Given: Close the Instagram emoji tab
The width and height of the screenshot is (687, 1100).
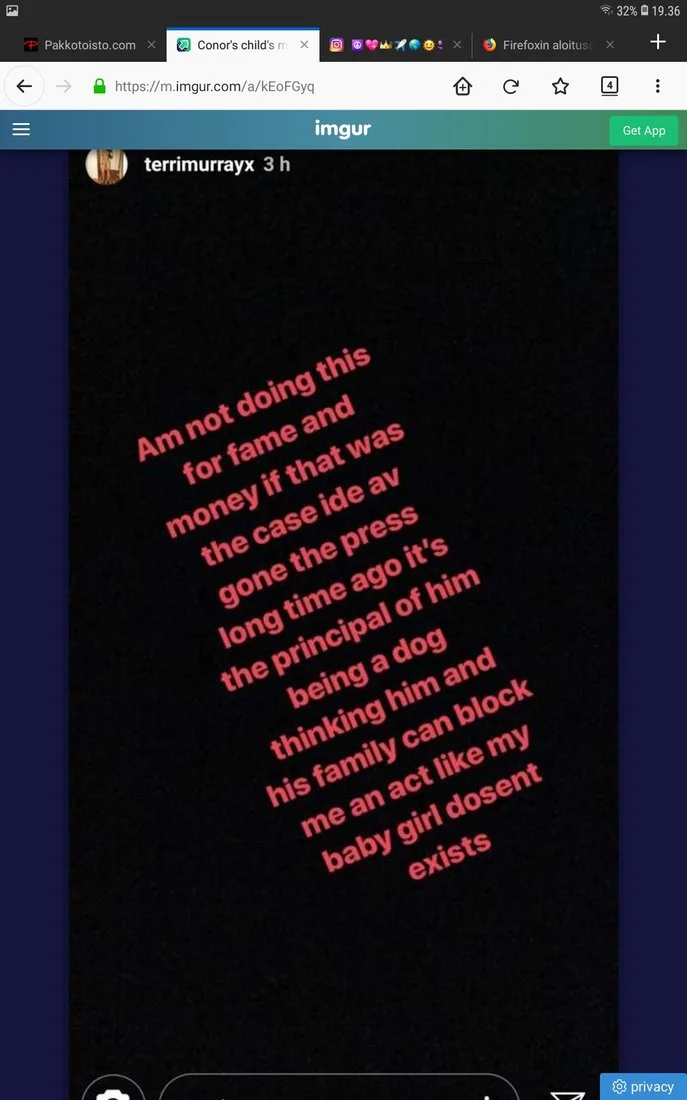Looking at the screenshot, I should point(457,45).
